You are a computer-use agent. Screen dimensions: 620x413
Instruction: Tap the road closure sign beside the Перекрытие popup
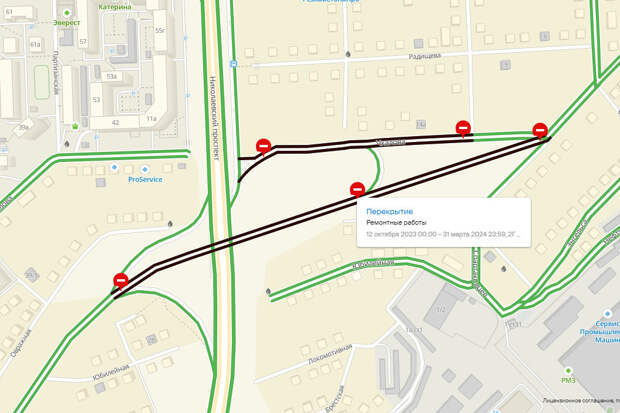coord(357,188)
